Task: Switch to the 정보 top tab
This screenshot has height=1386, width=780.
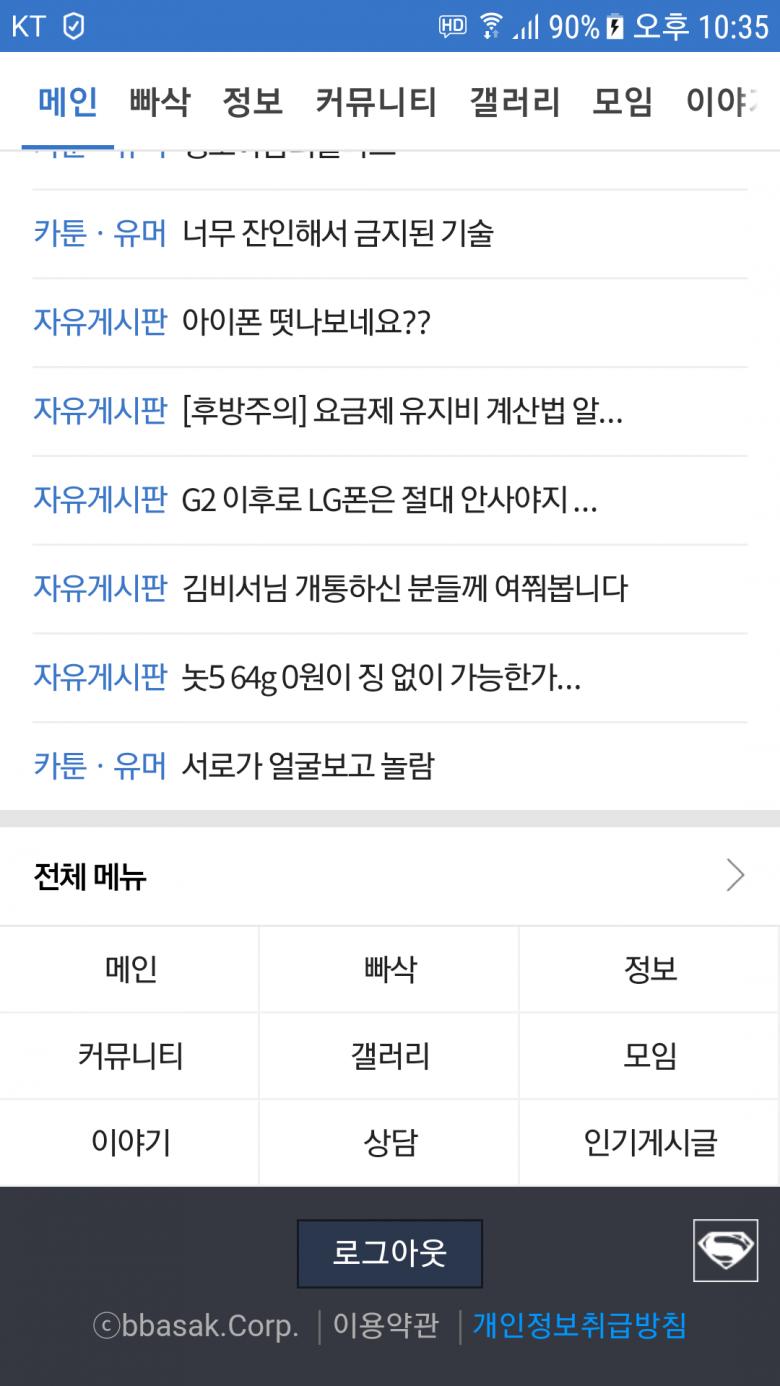Action: point(252,101)
